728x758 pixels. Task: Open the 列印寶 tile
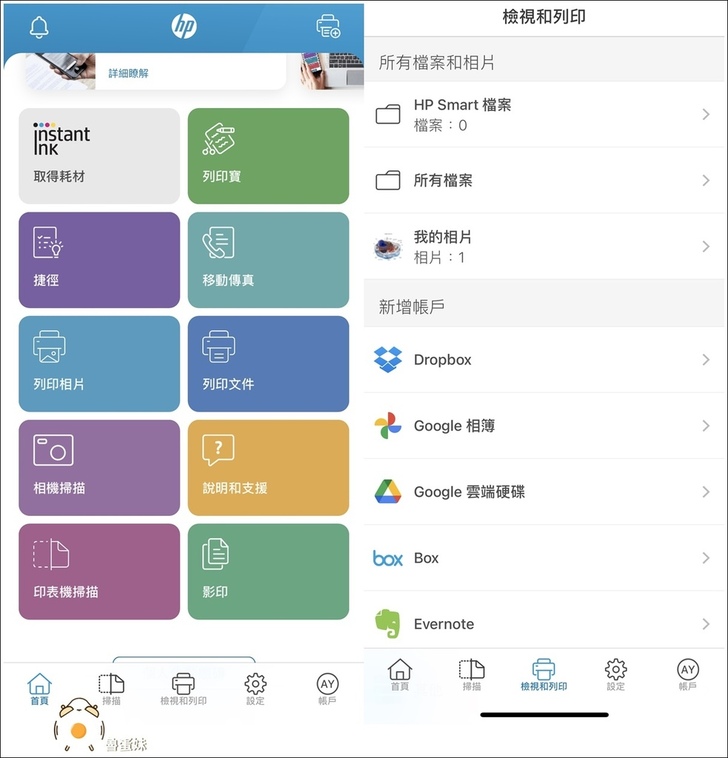click(x=268, y=155)
